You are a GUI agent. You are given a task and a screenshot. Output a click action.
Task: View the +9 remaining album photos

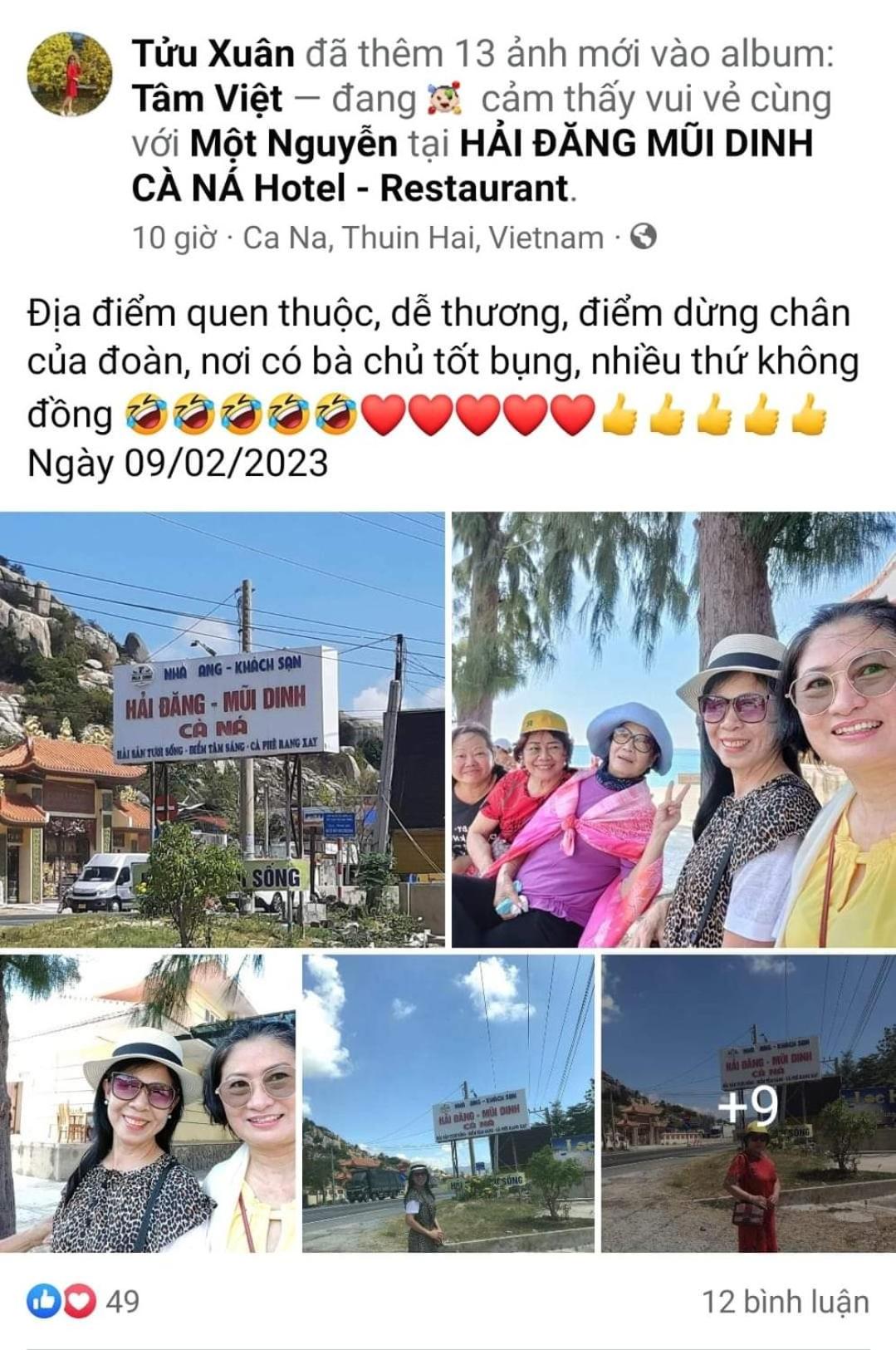747,1103
